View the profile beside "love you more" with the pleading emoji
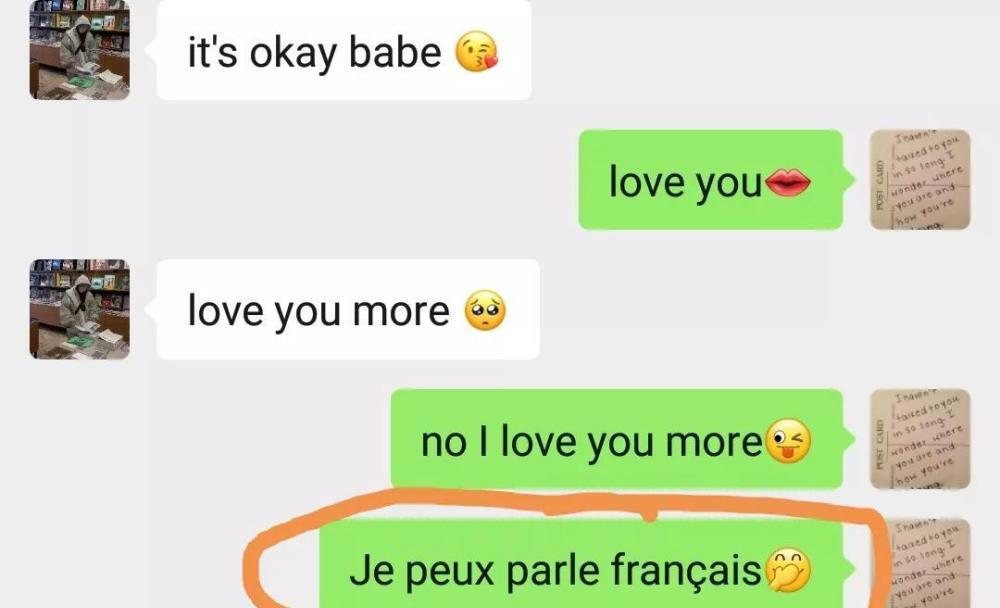The image size is (1000, 608). 79,309
